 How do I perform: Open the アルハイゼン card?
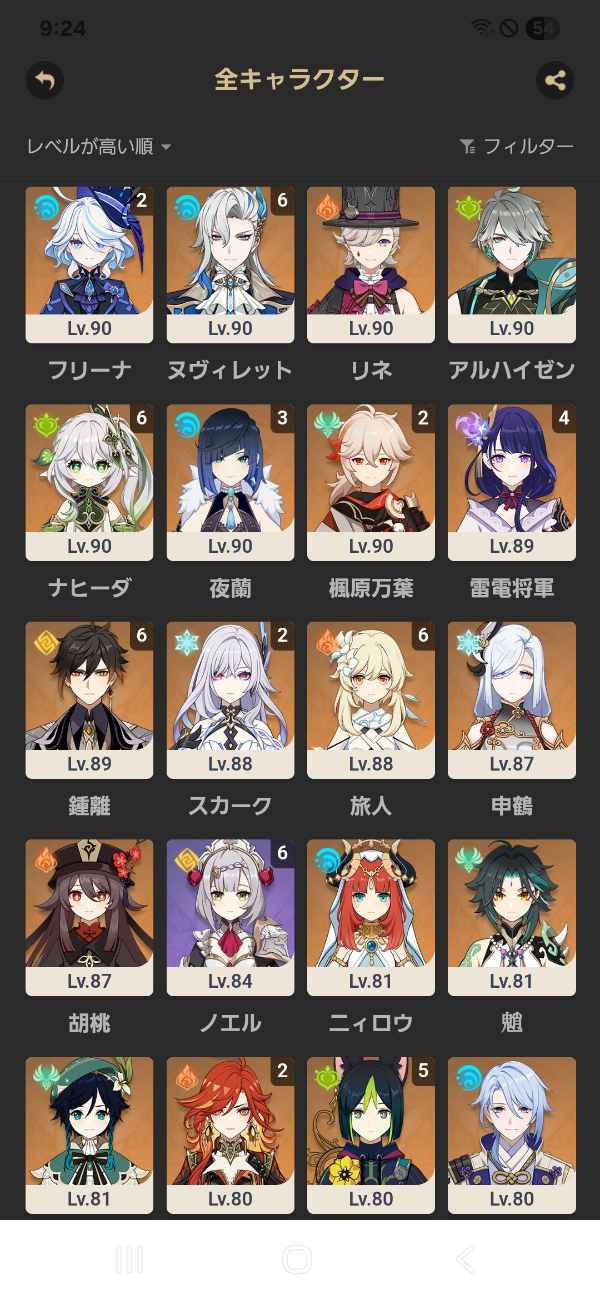[512, 265]
